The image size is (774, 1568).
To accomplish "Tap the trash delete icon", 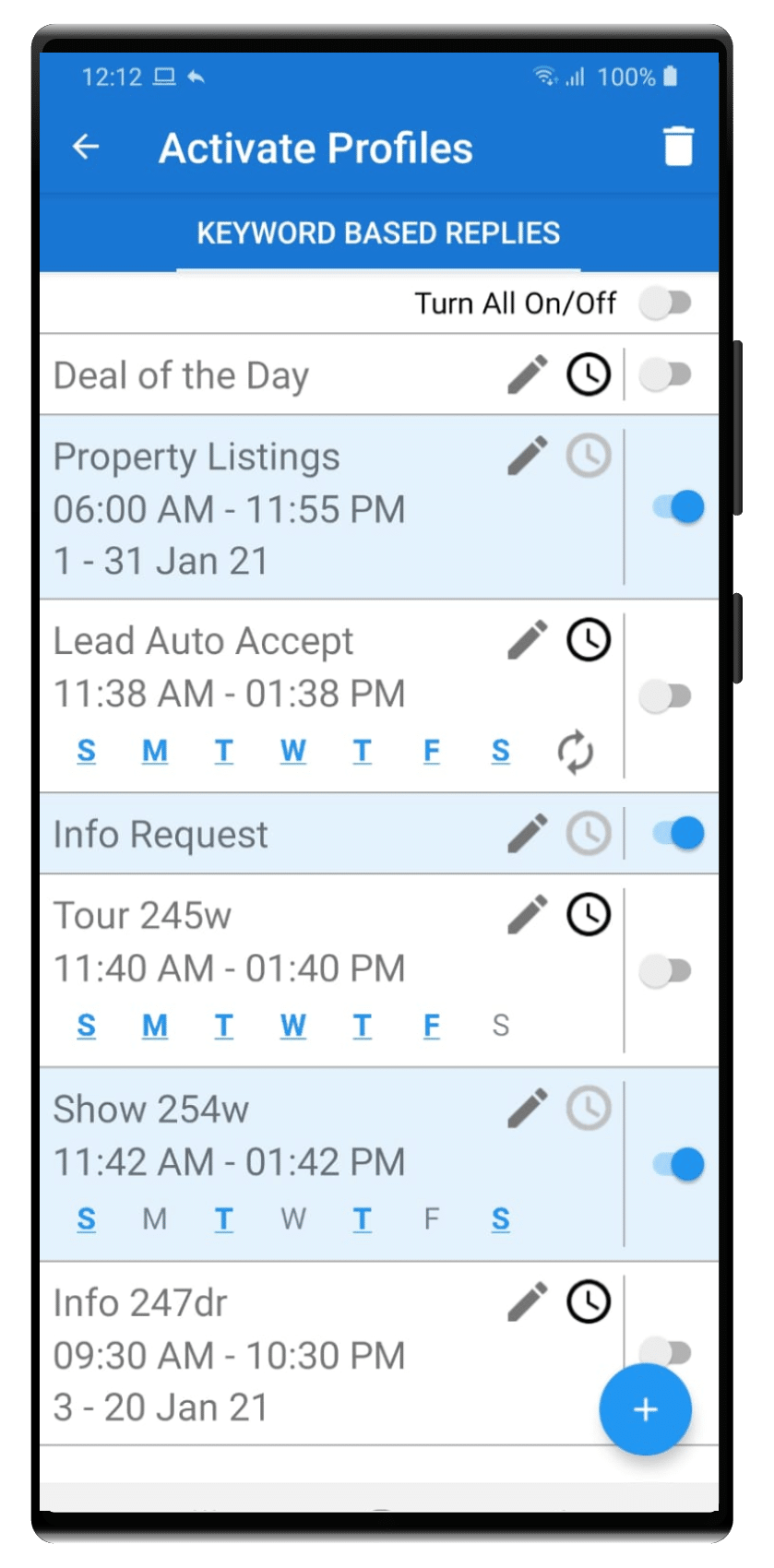I will coord(678,147).
